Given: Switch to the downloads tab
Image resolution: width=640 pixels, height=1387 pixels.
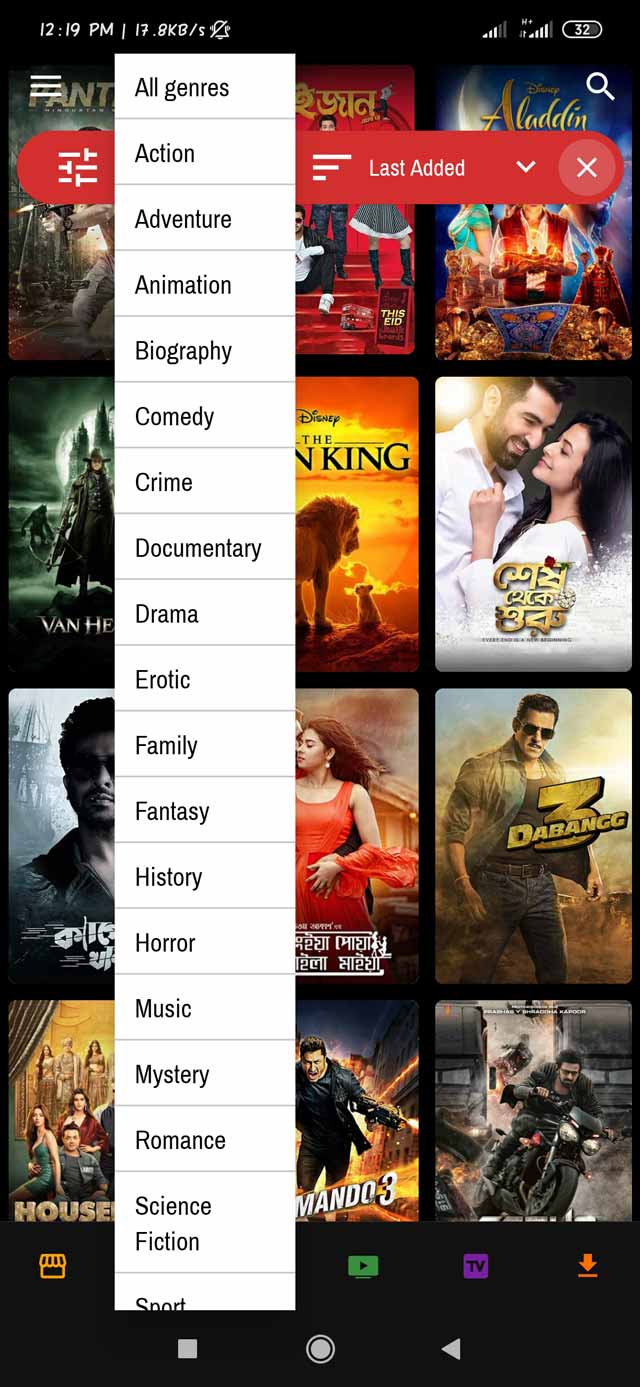Looking at the screenshot, I should tap(587, 1266).
